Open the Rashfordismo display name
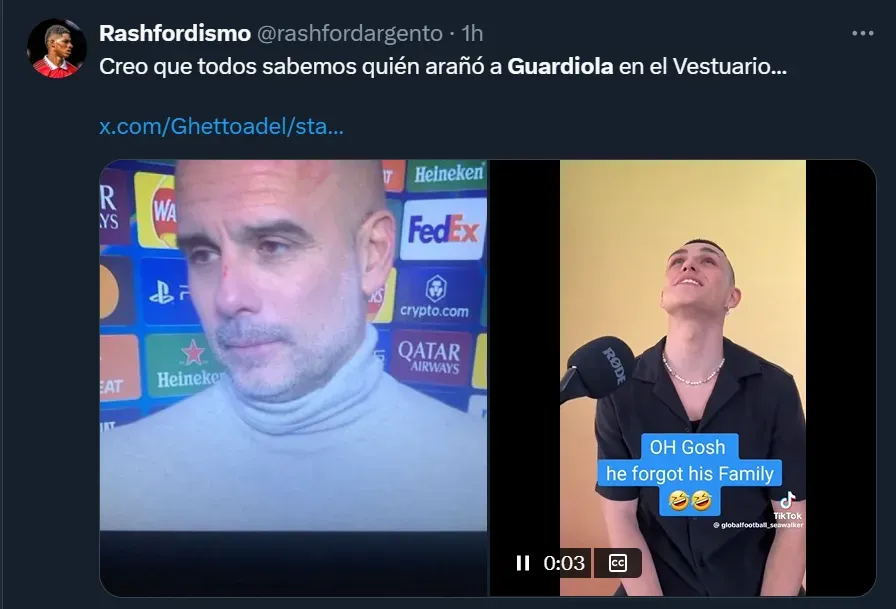Image resolution: width=896 pixels, height=609 pixels. pos(174,33)
